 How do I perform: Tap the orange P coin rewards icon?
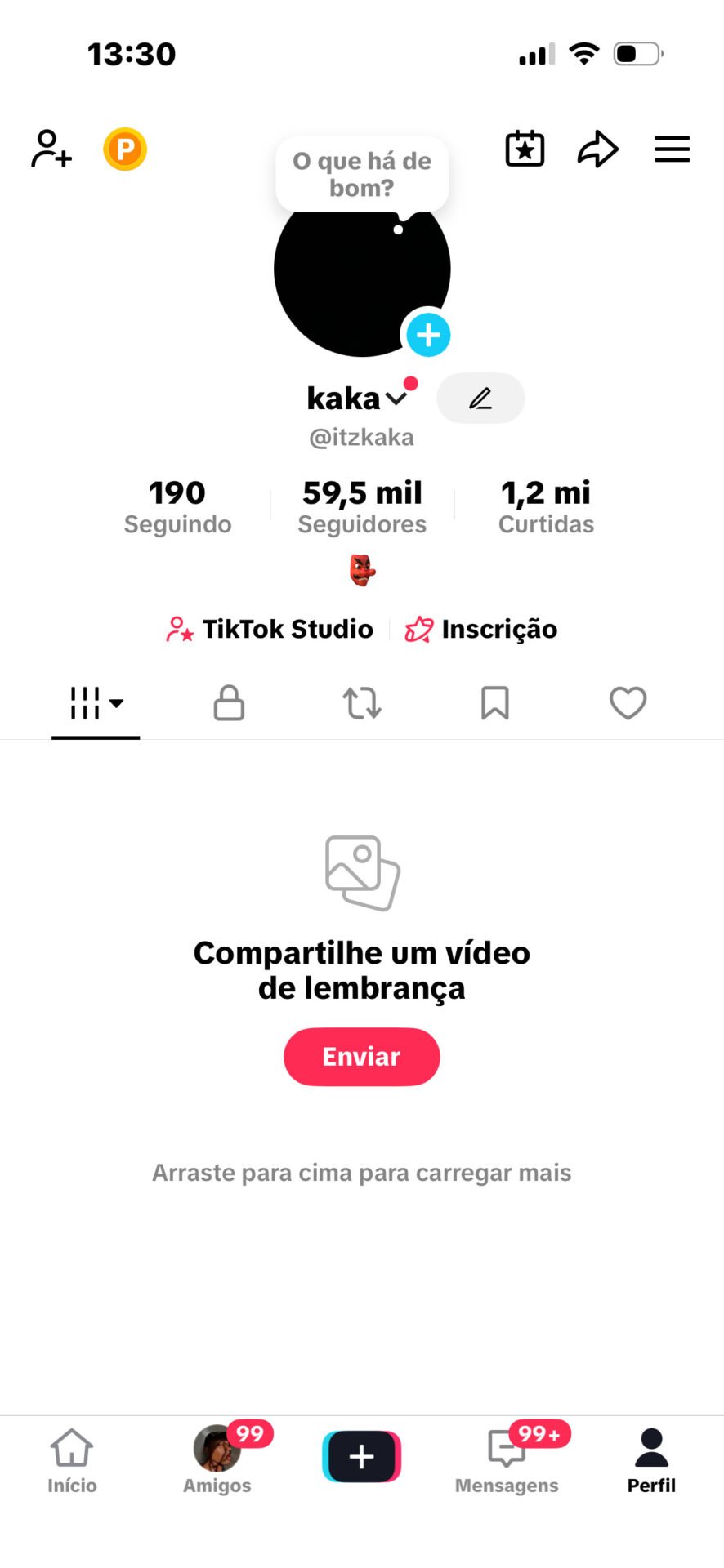click(124, 149)
